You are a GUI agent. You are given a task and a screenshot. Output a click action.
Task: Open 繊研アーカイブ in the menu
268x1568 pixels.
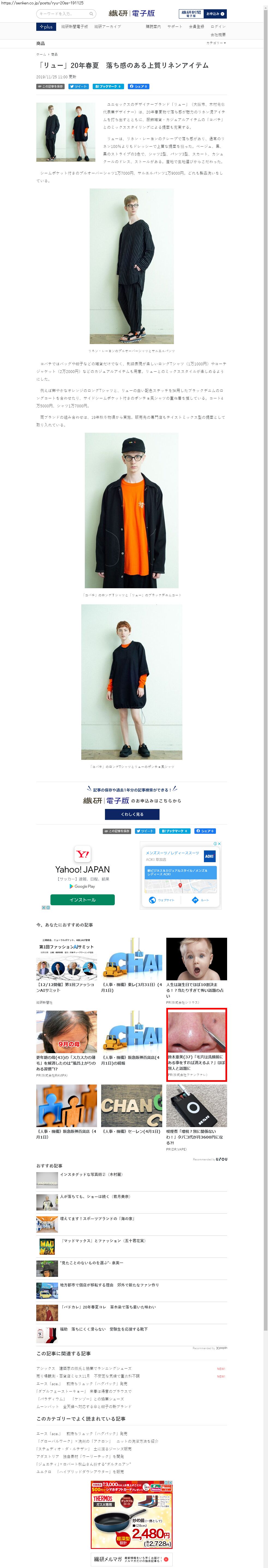(x=108, y=27)
